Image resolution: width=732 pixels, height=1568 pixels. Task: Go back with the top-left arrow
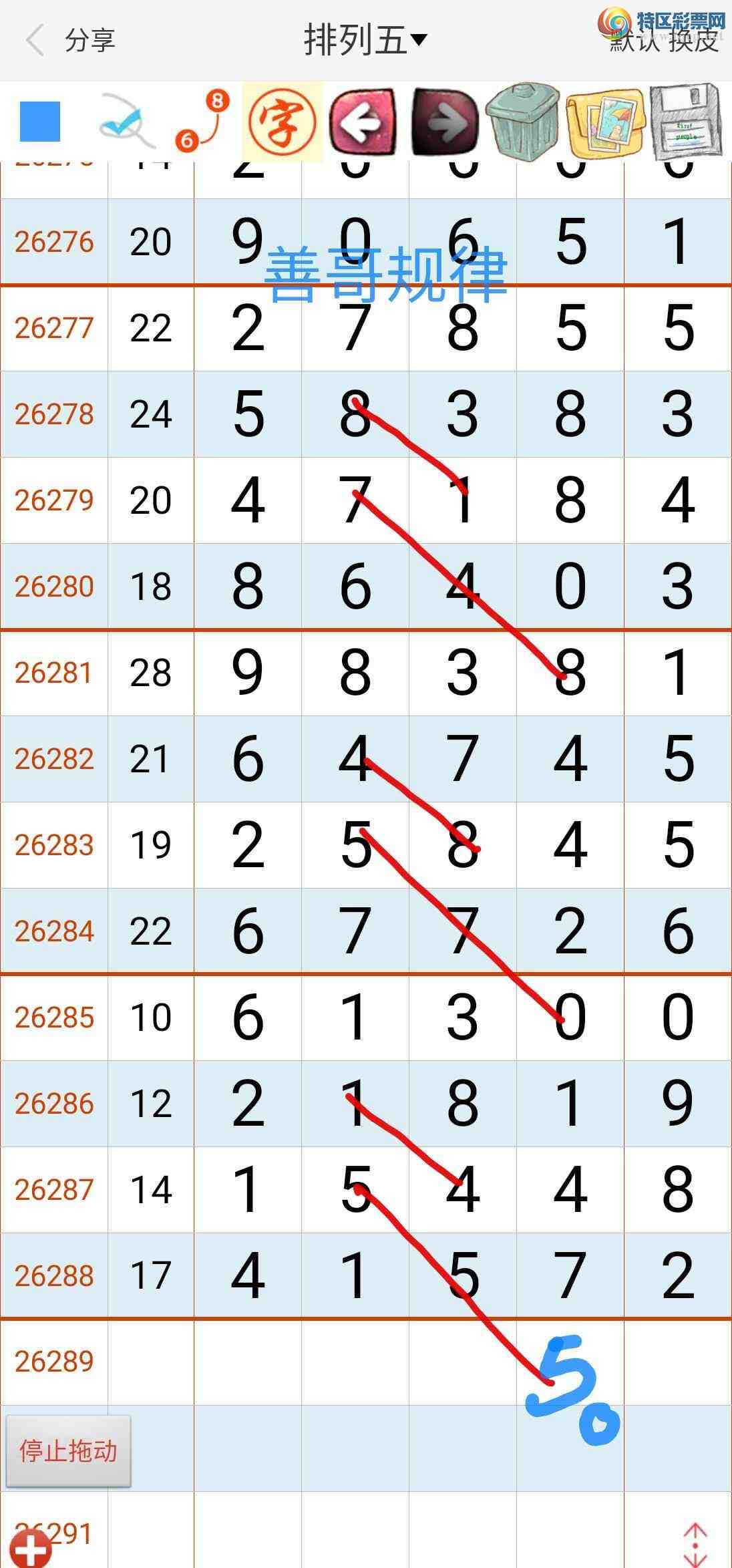[35, 40]
